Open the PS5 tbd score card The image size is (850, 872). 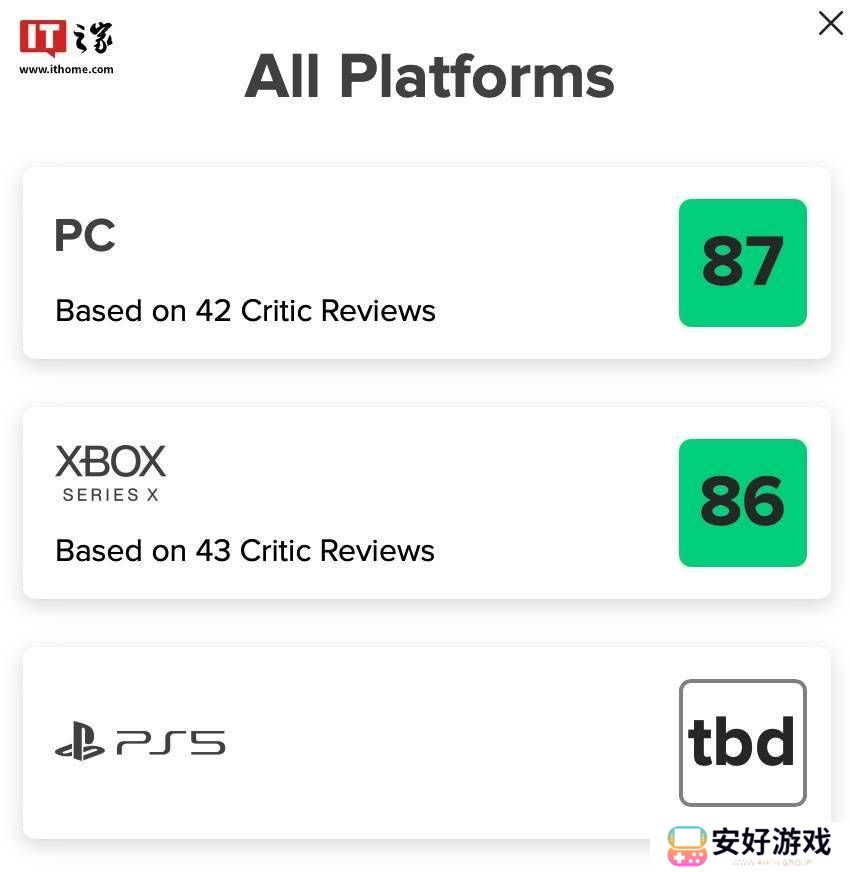pos(426,742)
